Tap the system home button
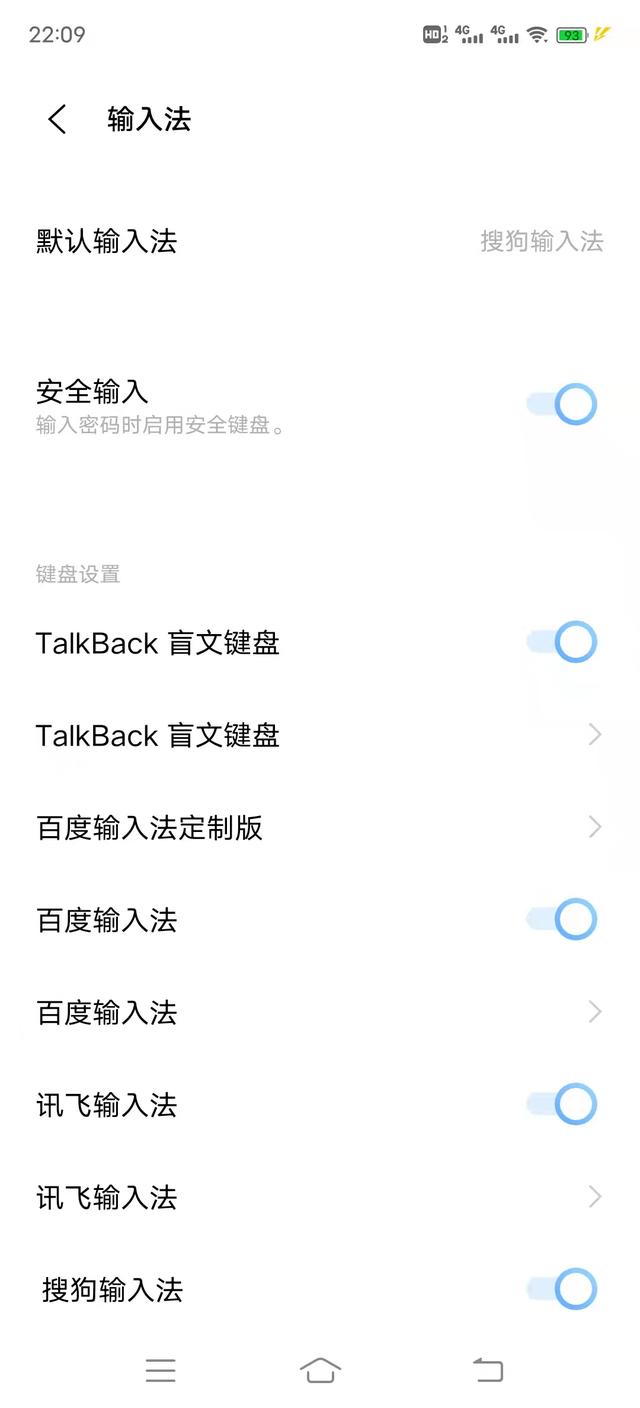 coord(320,1370)
